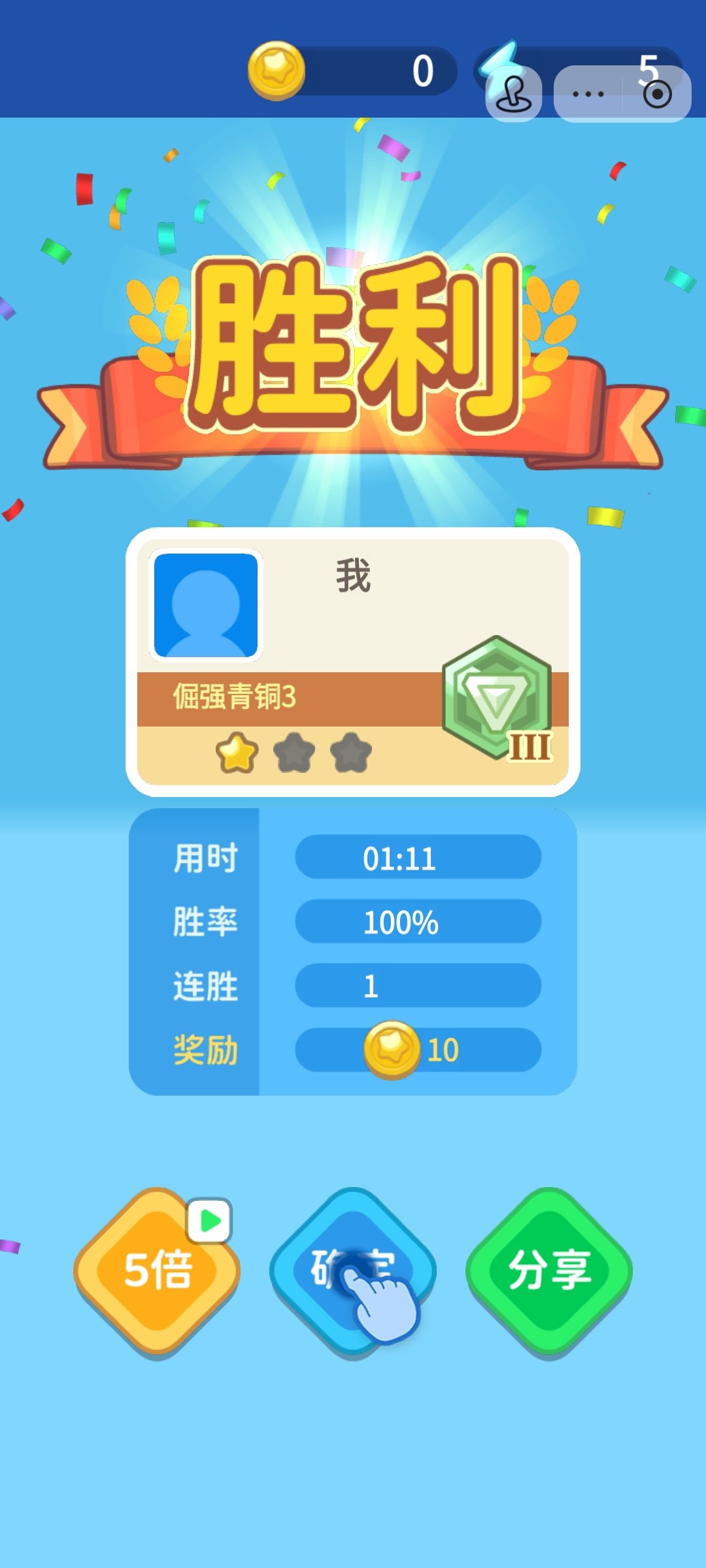Claim the 5倍 reward by watching ad
The width and height of the screenshot is (706, 1568).
tap(157, 1271)
